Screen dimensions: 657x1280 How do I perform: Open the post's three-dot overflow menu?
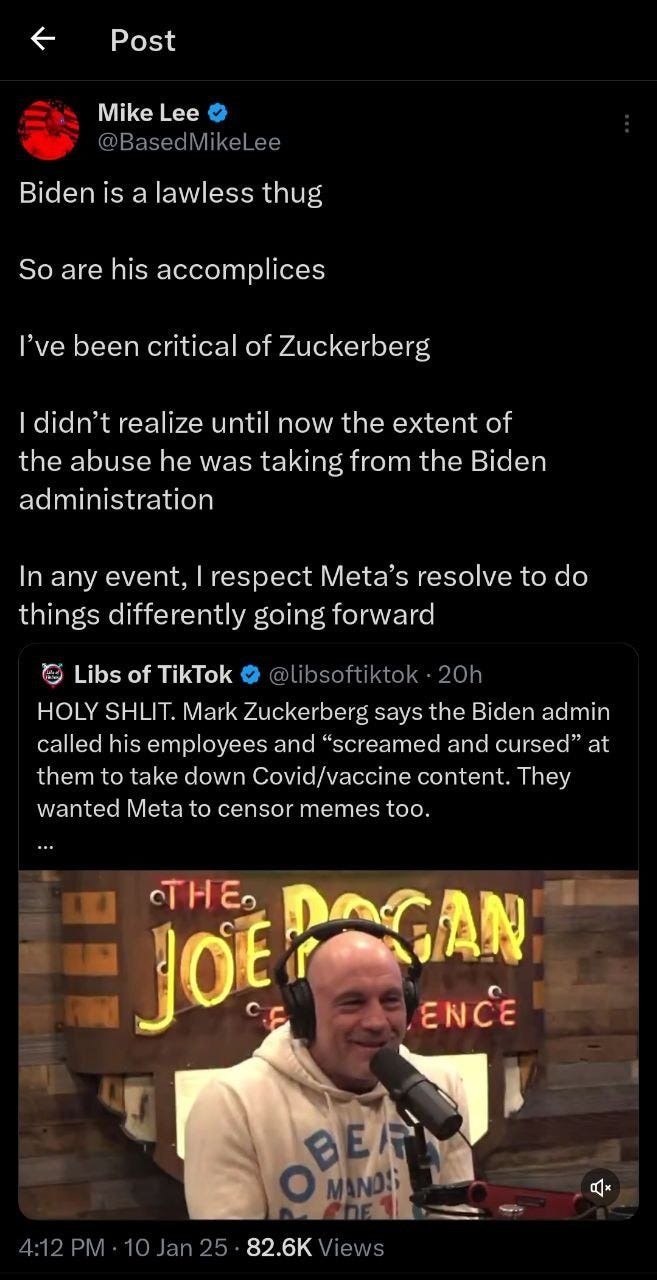[x=627, y=124]
